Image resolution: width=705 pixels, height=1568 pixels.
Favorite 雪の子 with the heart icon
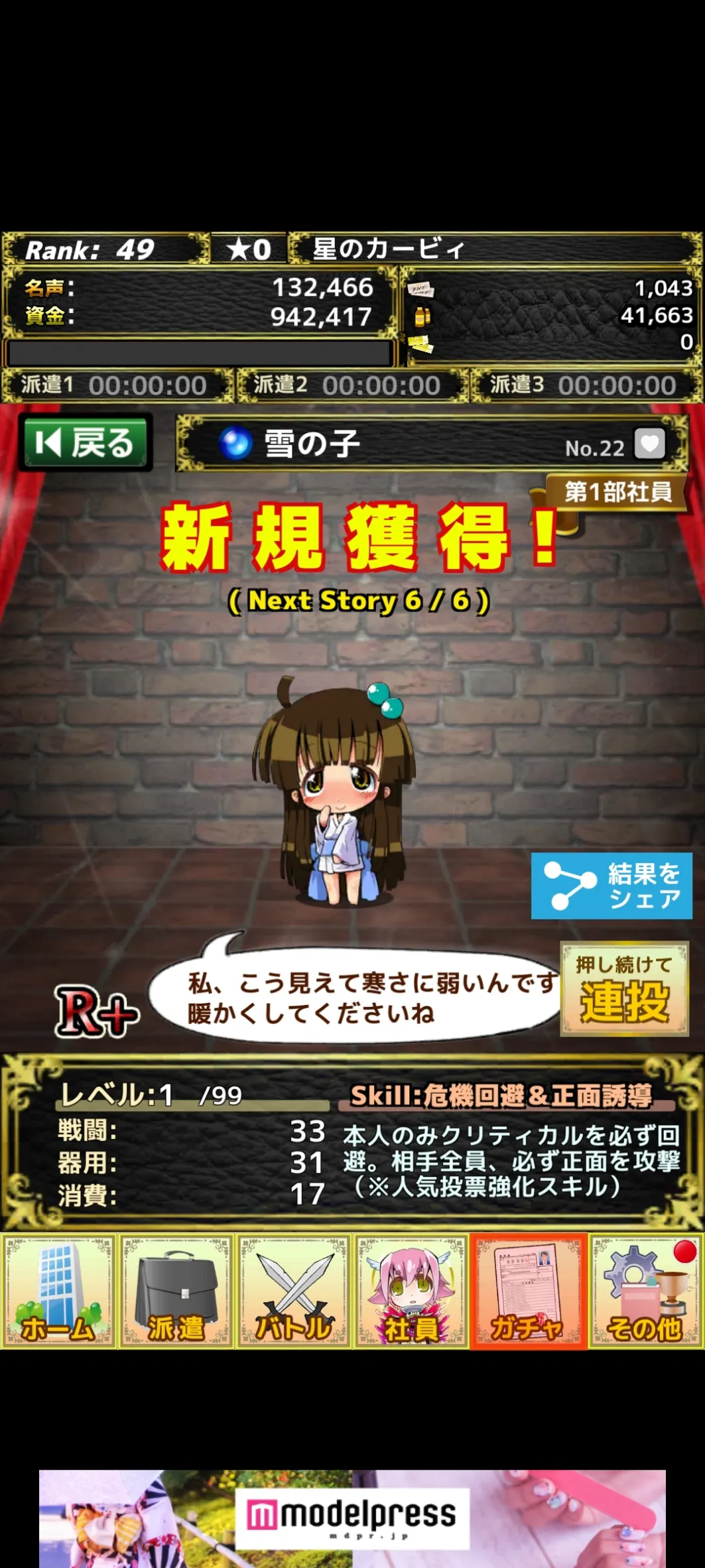tap(649, 444)
